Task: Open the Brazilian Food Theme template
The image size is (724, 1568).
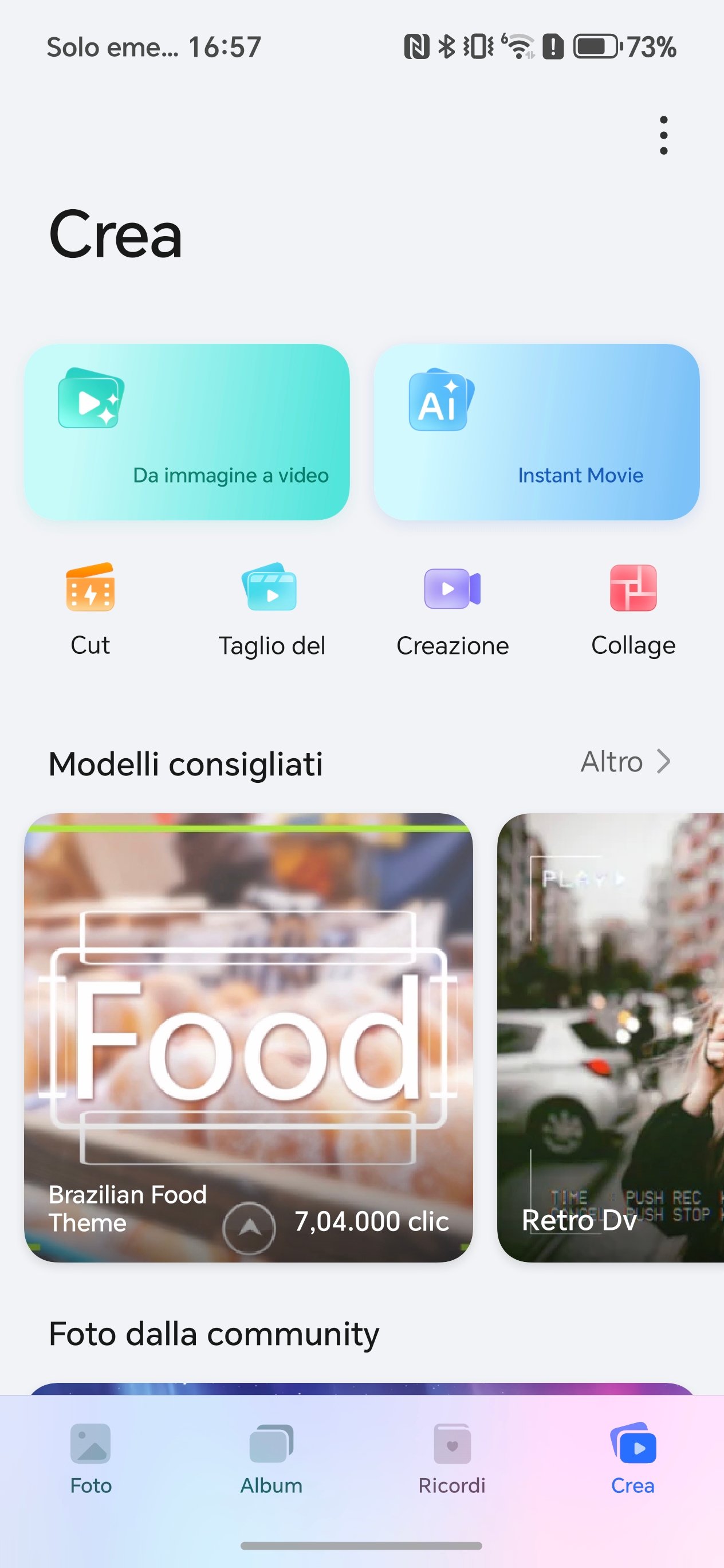Action: [x=248, y=1037]
